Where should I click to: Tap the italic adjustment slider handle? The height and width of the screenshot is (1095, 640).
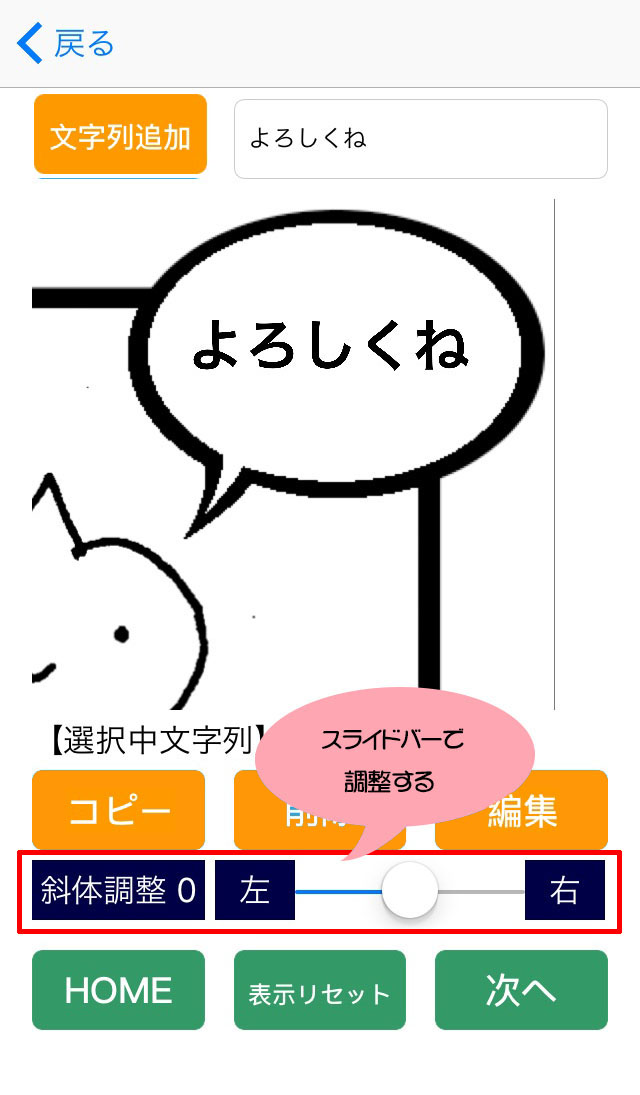pos(410,890)
